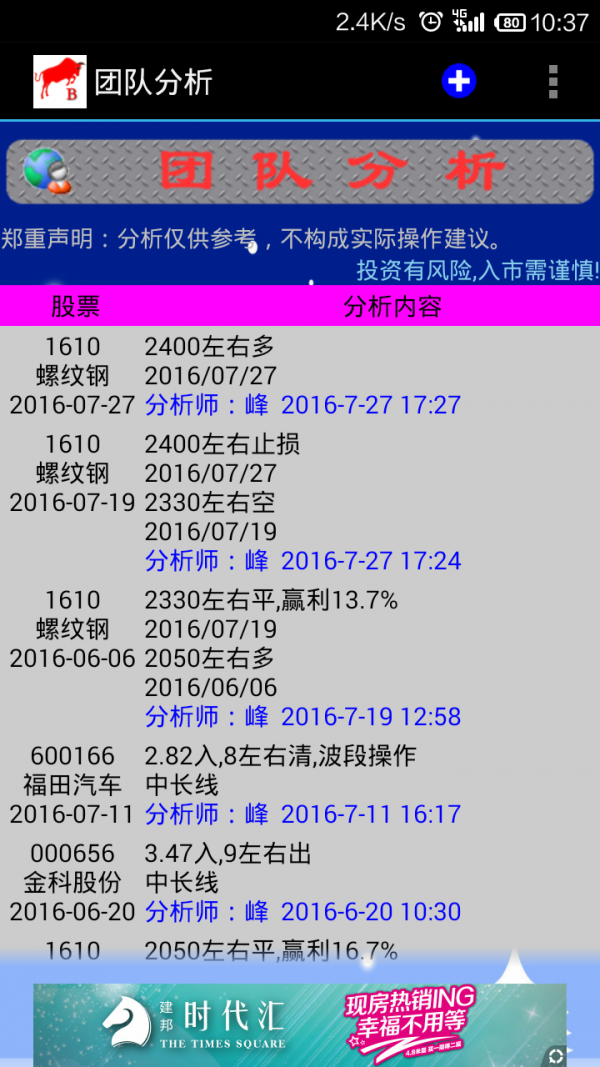Open the 2330左右平 赢利13.7% entry

click(x=300, y=658)
